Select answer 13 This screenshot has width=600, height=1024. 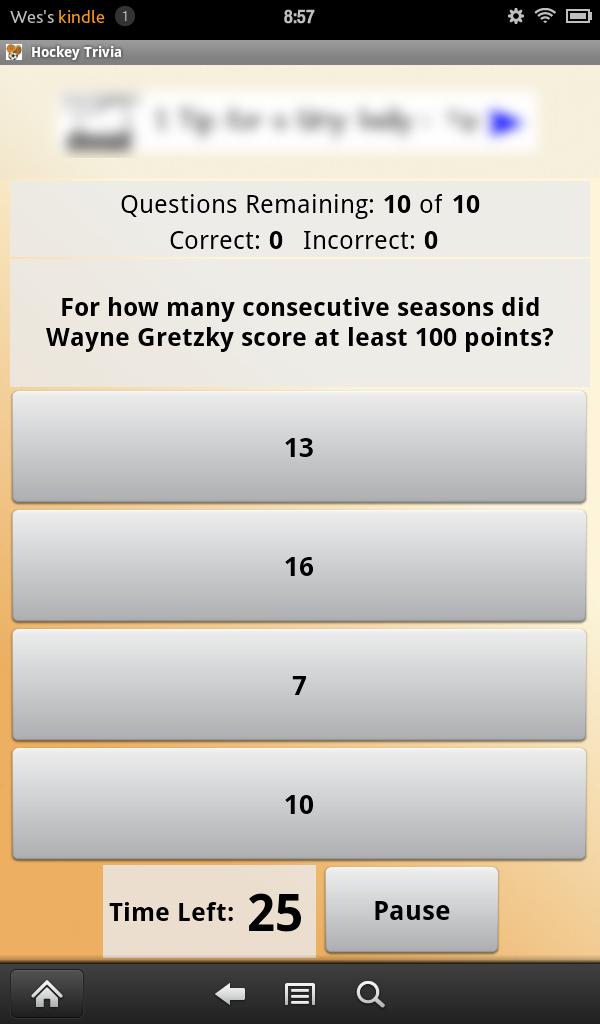pos(299,447)
